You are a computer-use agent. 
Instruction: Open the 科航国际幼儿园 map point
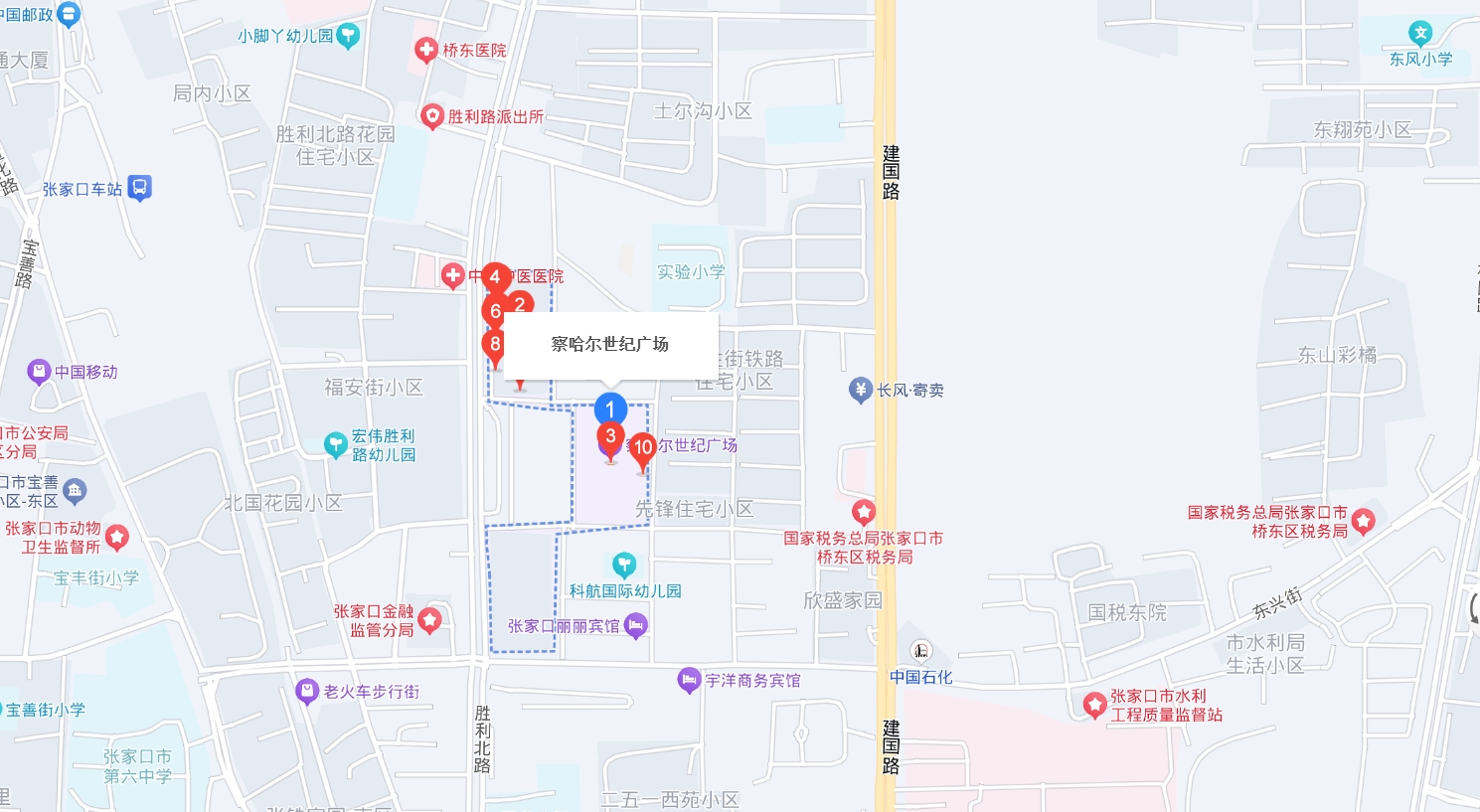[624, 566]
